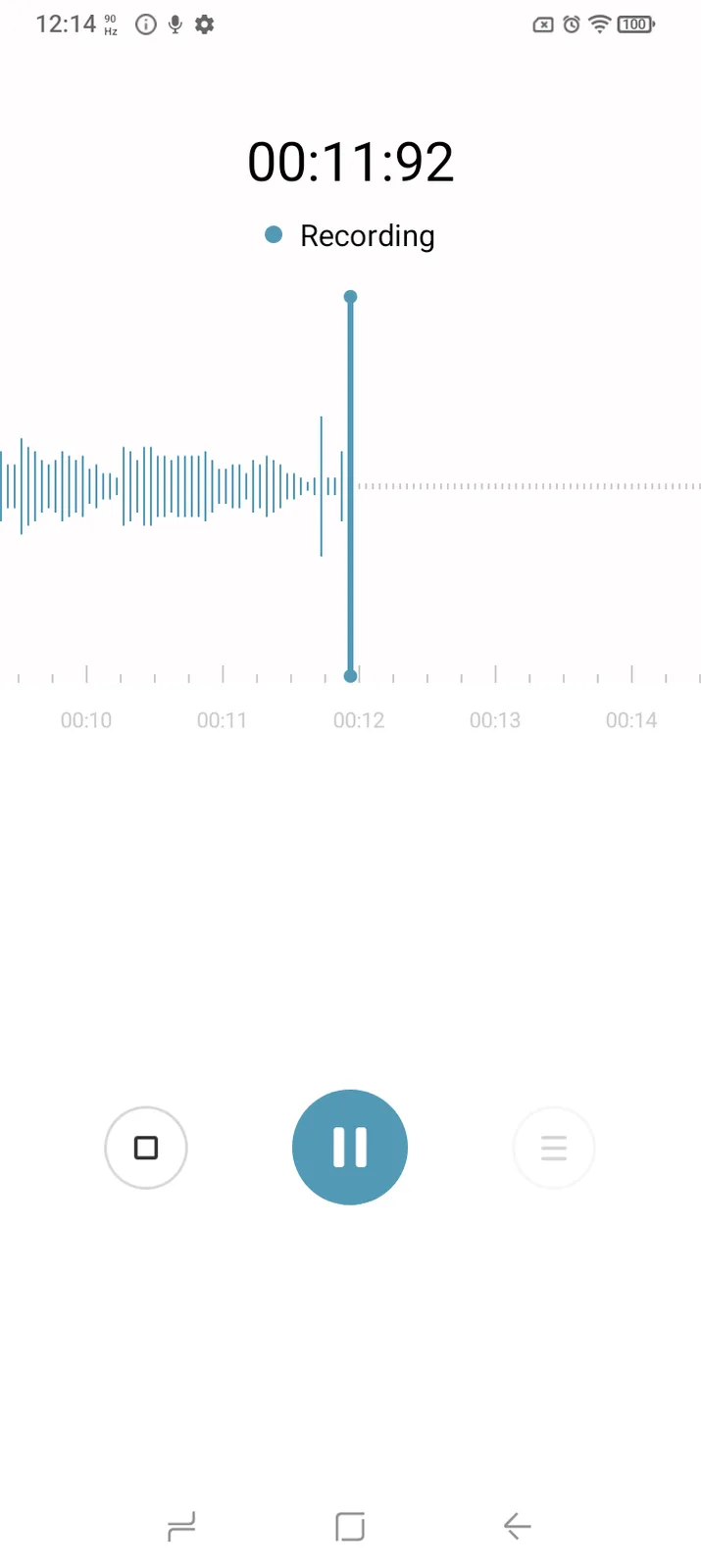Go back using the navigation bar

(517, 1526)
